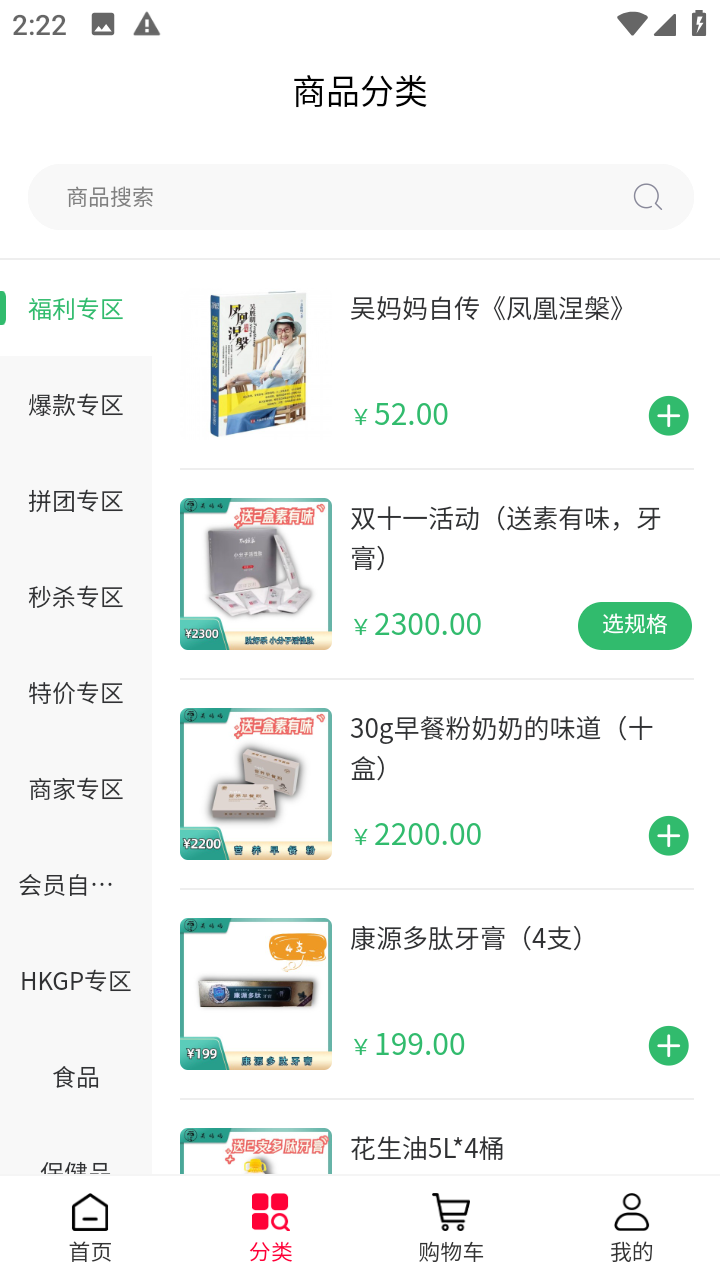Tap the 商品搜索 search input field
Viewport: 720px width, 1280px height.
tap(300, 197)
